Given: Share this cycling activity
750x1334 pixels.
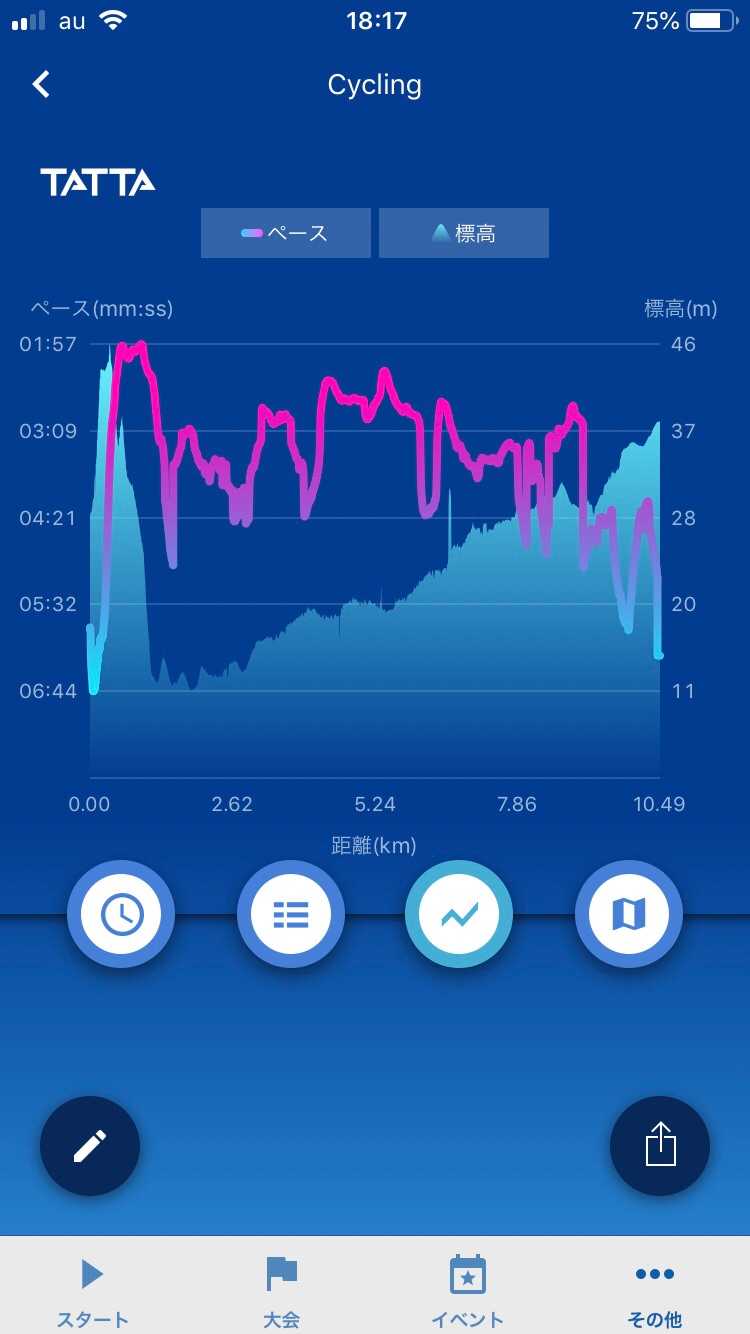Looking at the screenshot, I should pos(660,1146).
